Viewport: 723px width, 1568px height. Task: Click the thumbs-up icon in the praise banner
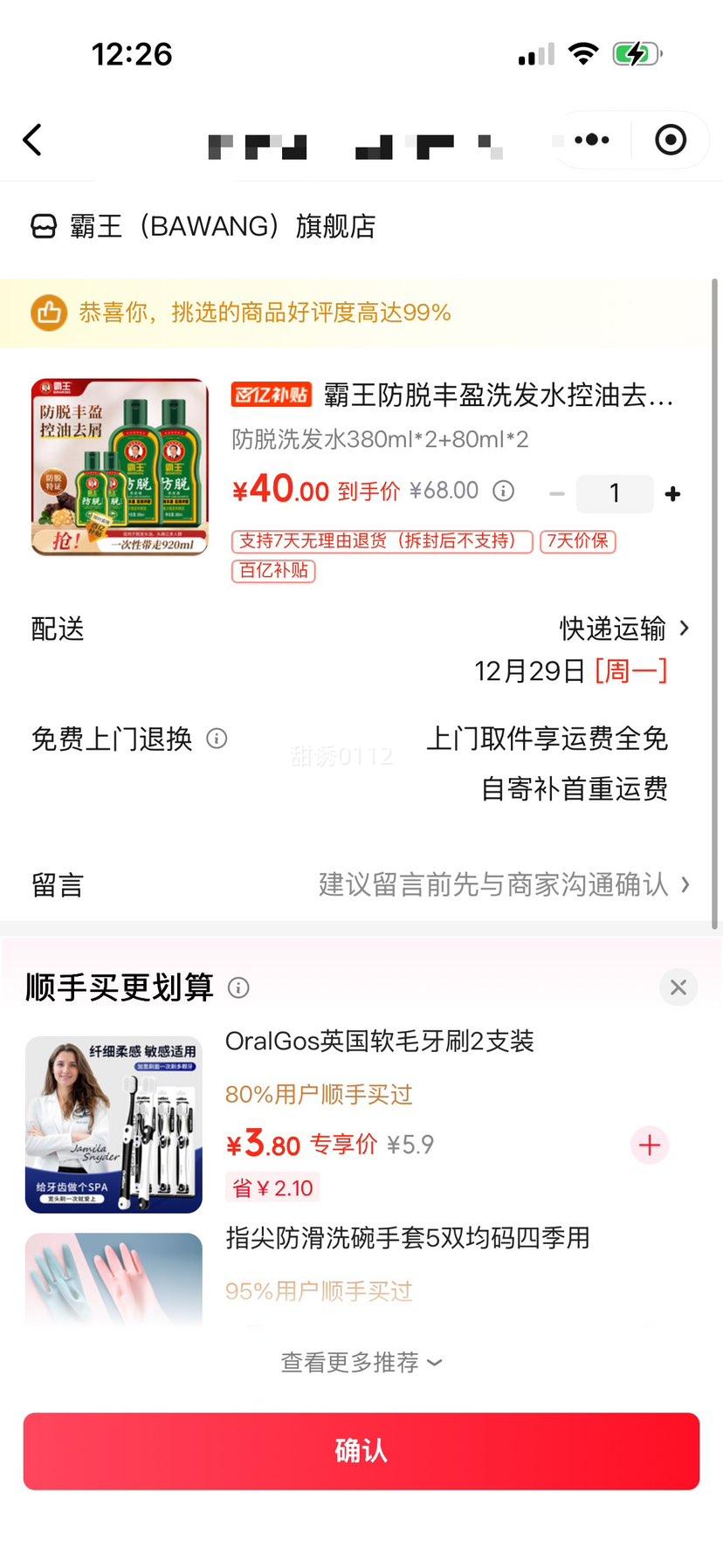point(49,313)
